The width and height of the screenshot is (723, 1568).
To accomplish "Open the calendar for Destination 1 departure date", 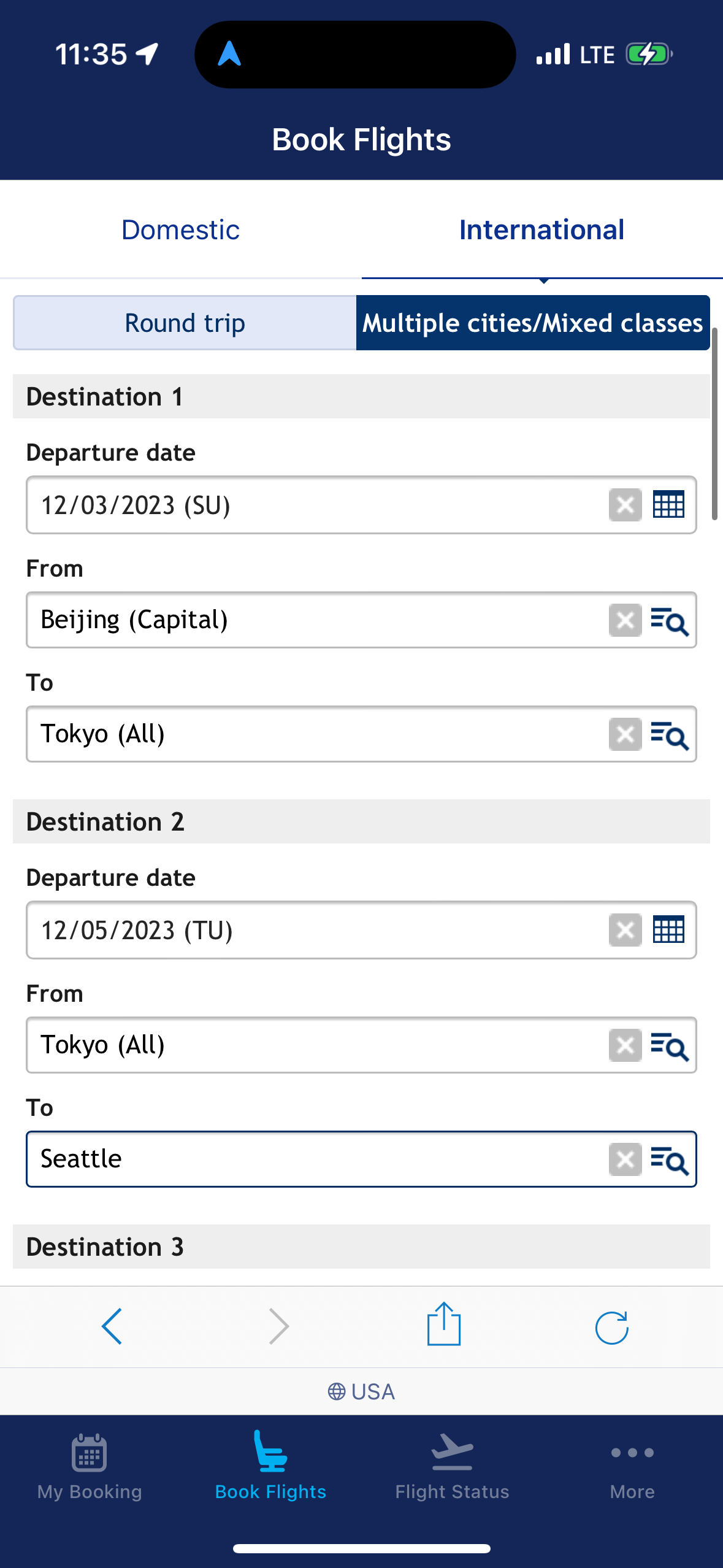I will 667,505.
